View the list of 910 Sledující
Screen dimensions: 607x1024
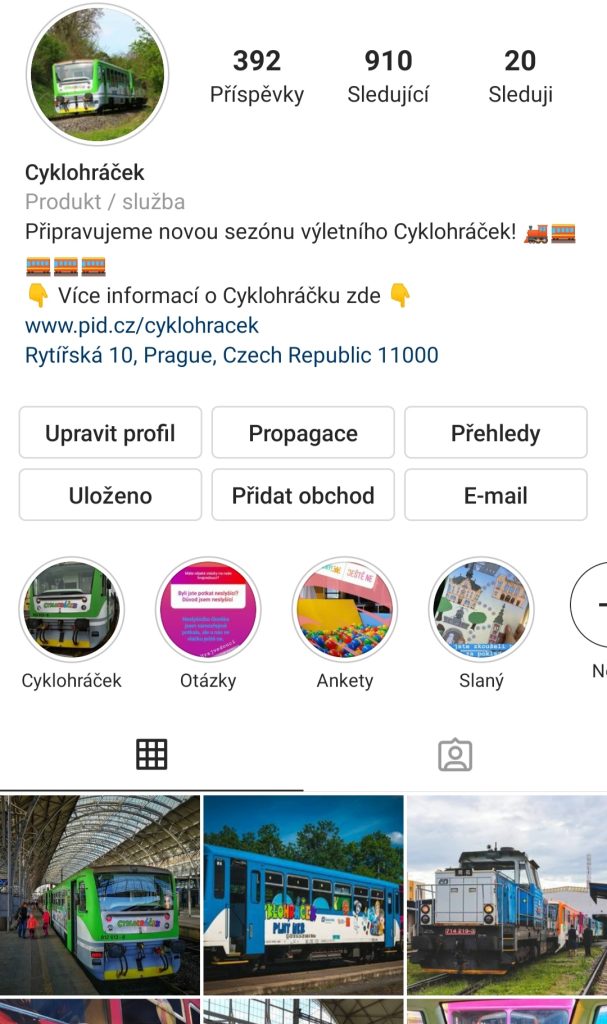[x=388, y=77]
